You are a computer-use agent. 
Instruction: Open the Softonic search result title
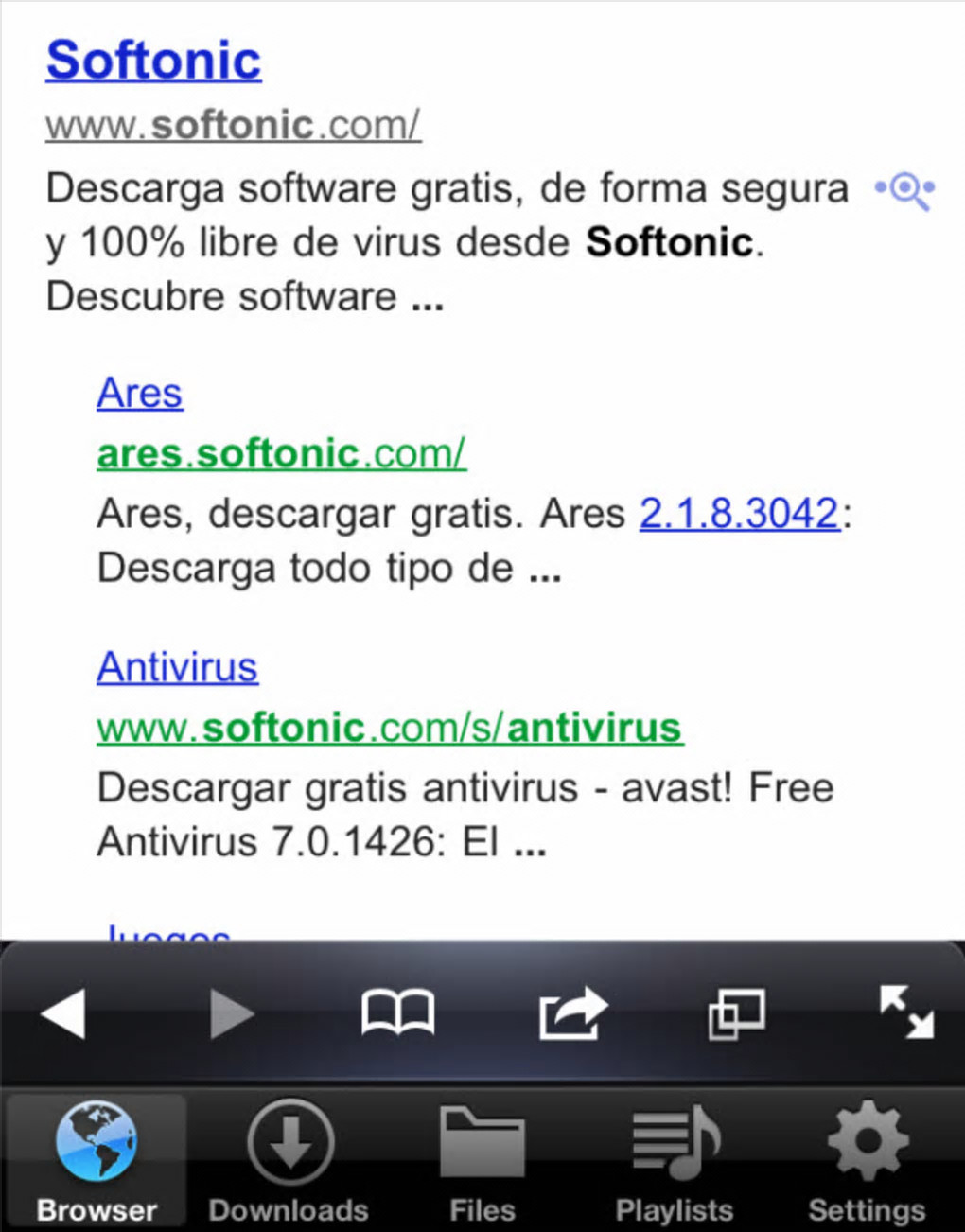[153, 62]
